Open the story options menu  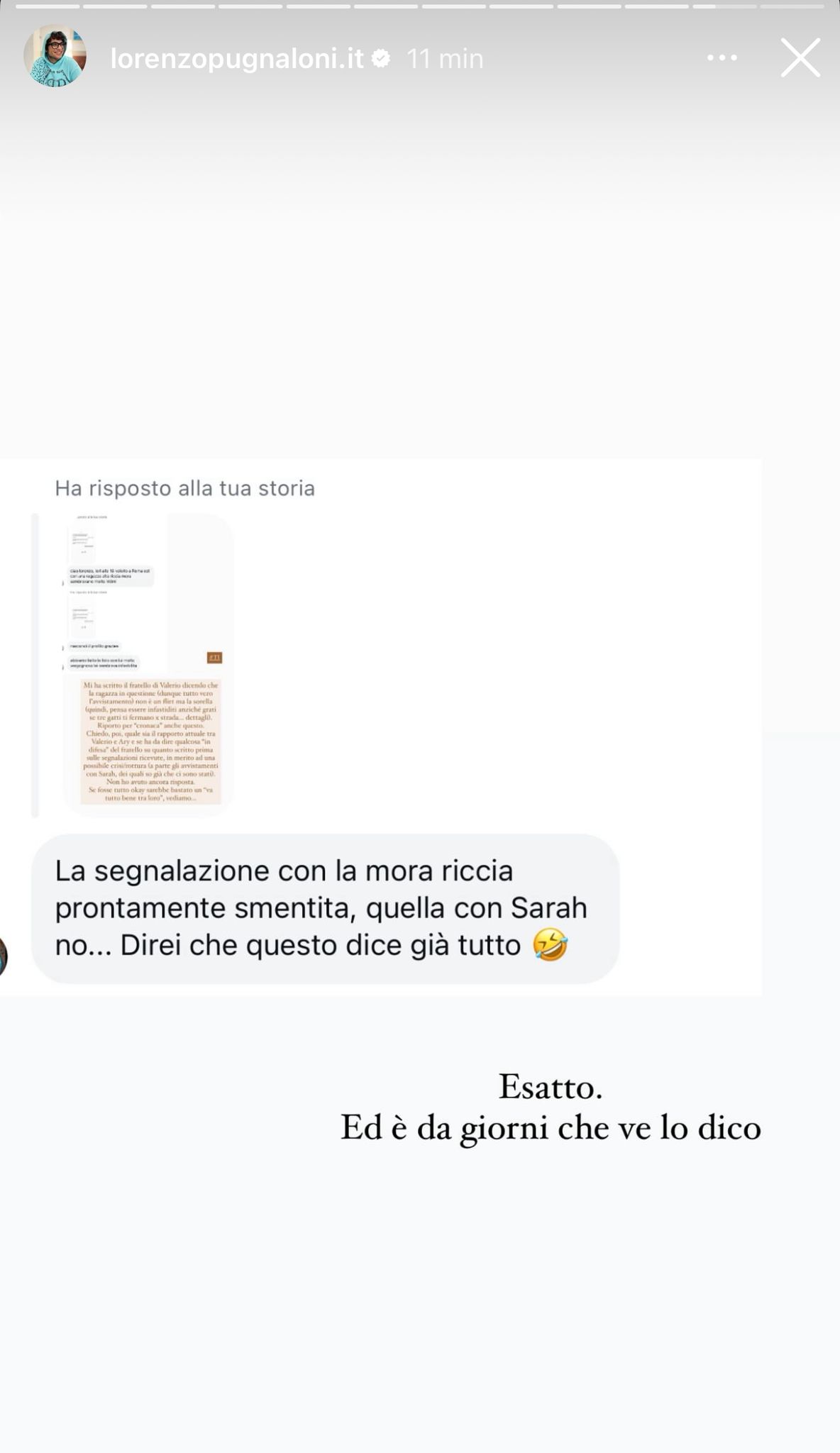pos(722,57)
